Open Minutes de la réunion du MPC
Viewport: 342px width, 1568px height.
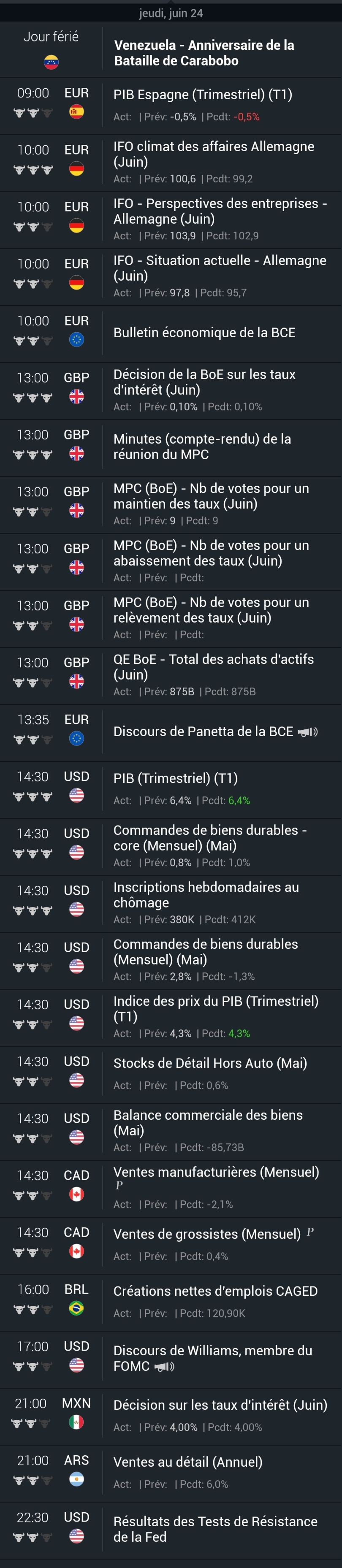click(202, 447)
